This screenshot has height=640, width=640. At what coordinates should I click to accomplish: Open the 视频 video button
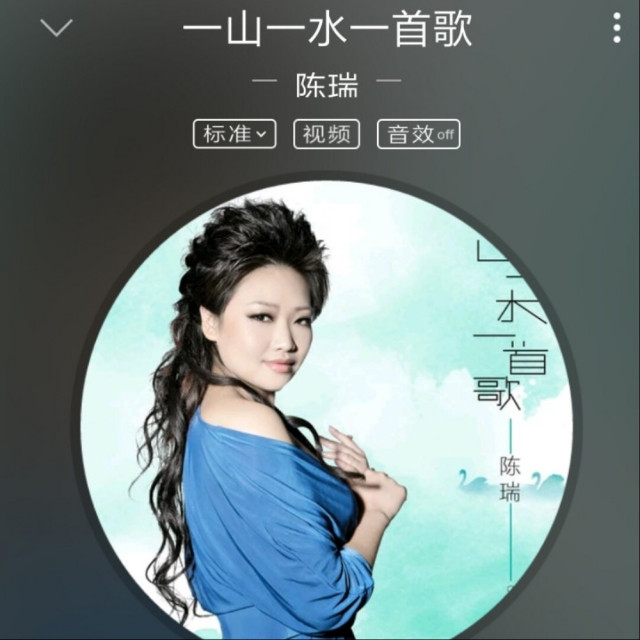coord(327,134)
